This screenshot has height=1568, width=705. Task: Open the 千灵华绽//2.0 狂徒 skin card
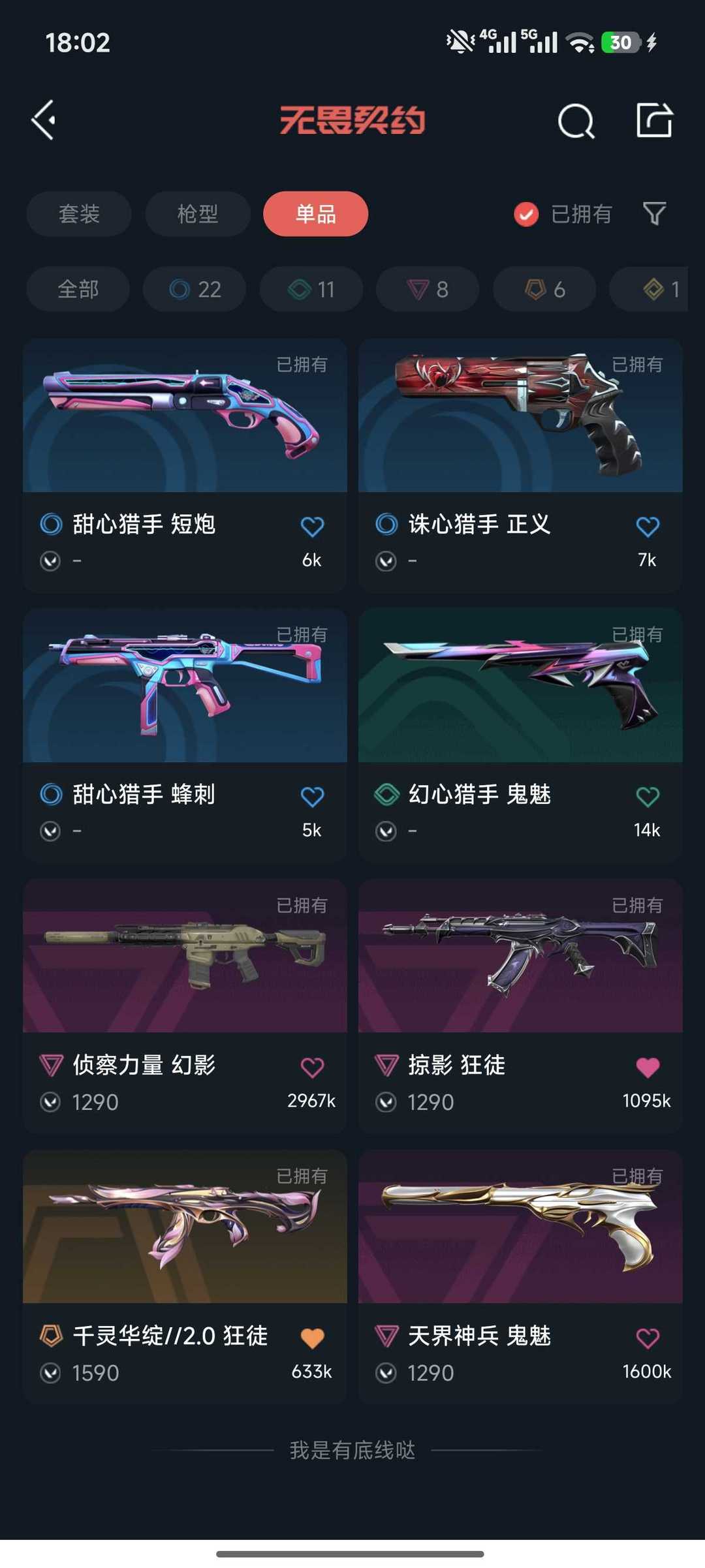pos(185,1277)
